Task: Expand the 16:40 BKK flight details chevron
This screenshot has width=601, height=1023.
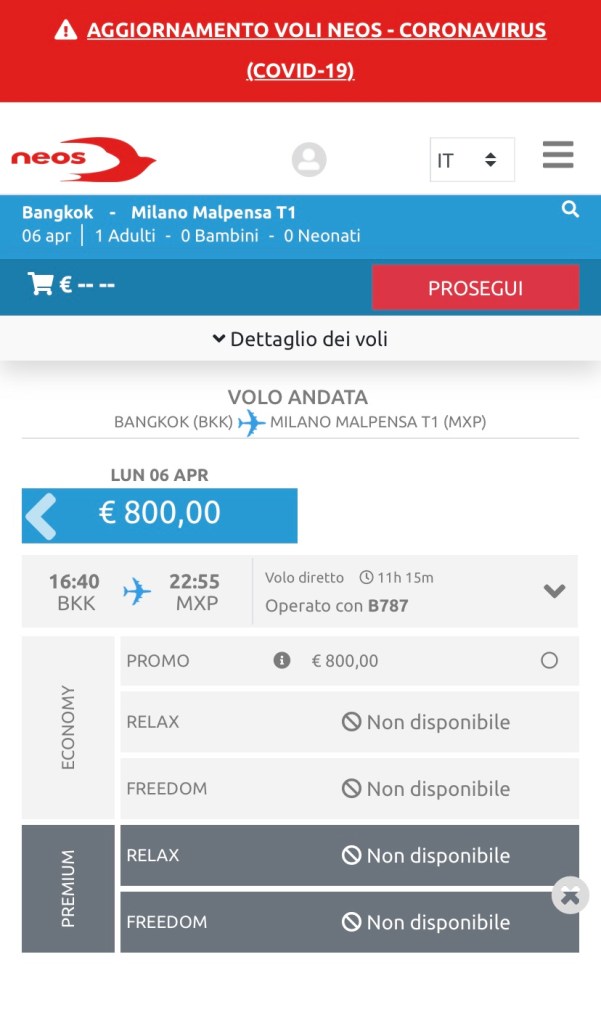Action: click(554, 590)
